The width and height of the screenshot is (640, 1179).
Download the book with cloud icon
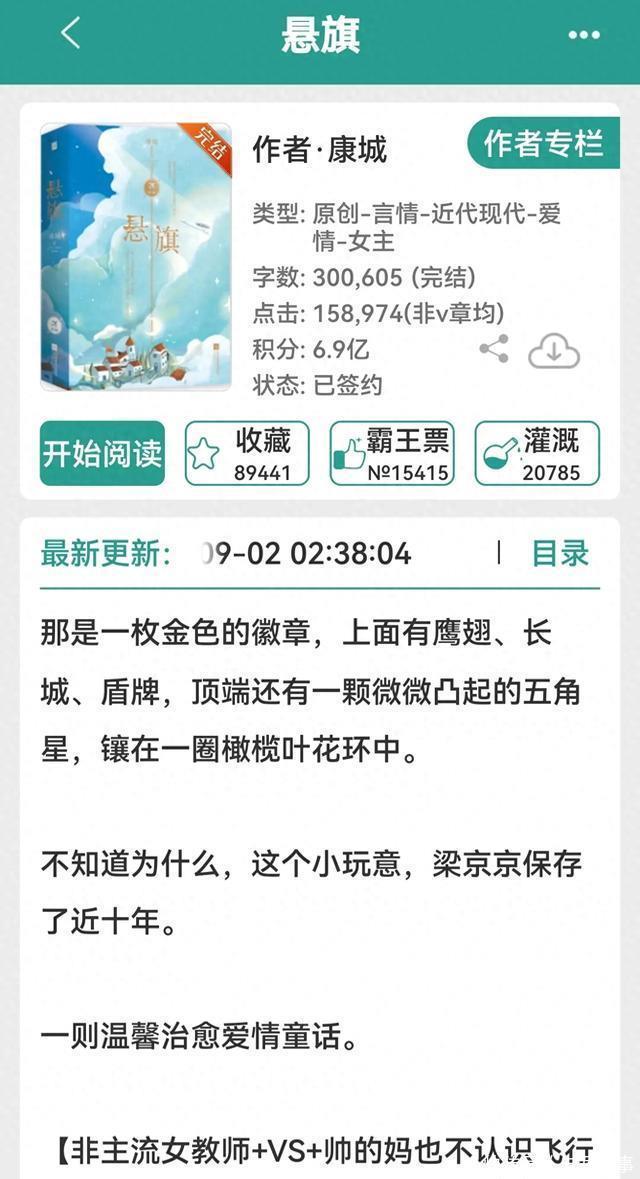click(553, 351)
